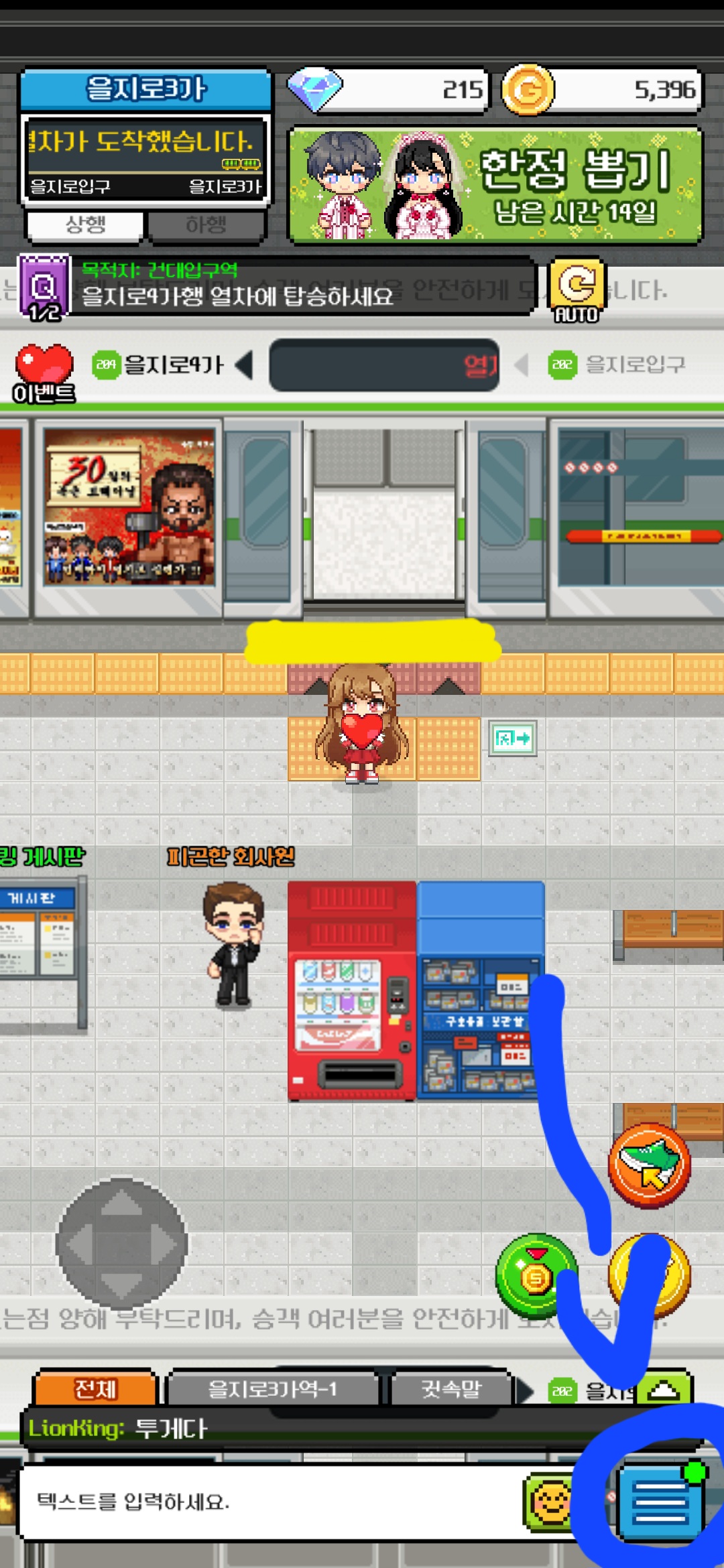Select the 을지로3가역-1 chat channel tab
The image size is (724, 1568).
pyautogui.click(x=271, y=1389)
